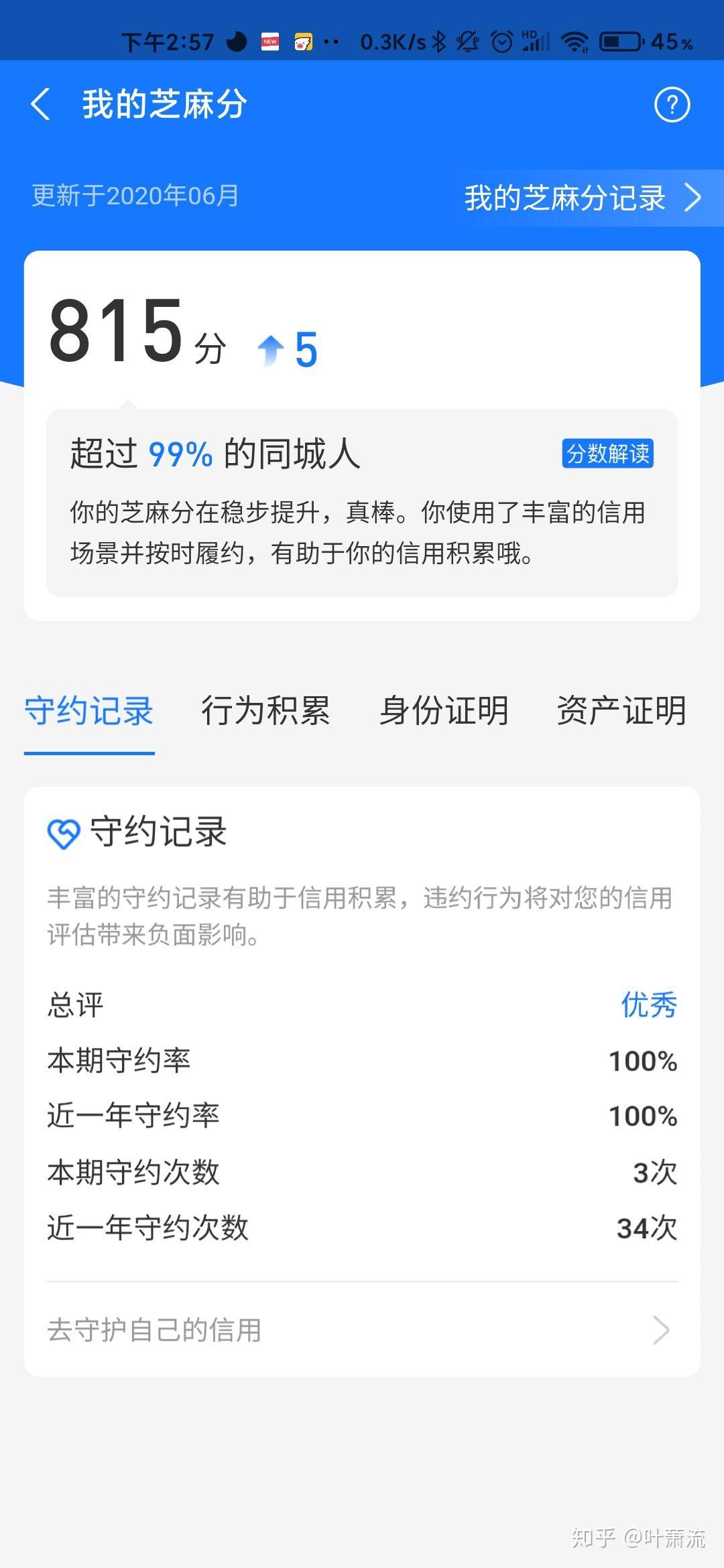The image size is (724, 1568).
Task: Tap the 分数解读 button
Action: (x=607, y=454)
